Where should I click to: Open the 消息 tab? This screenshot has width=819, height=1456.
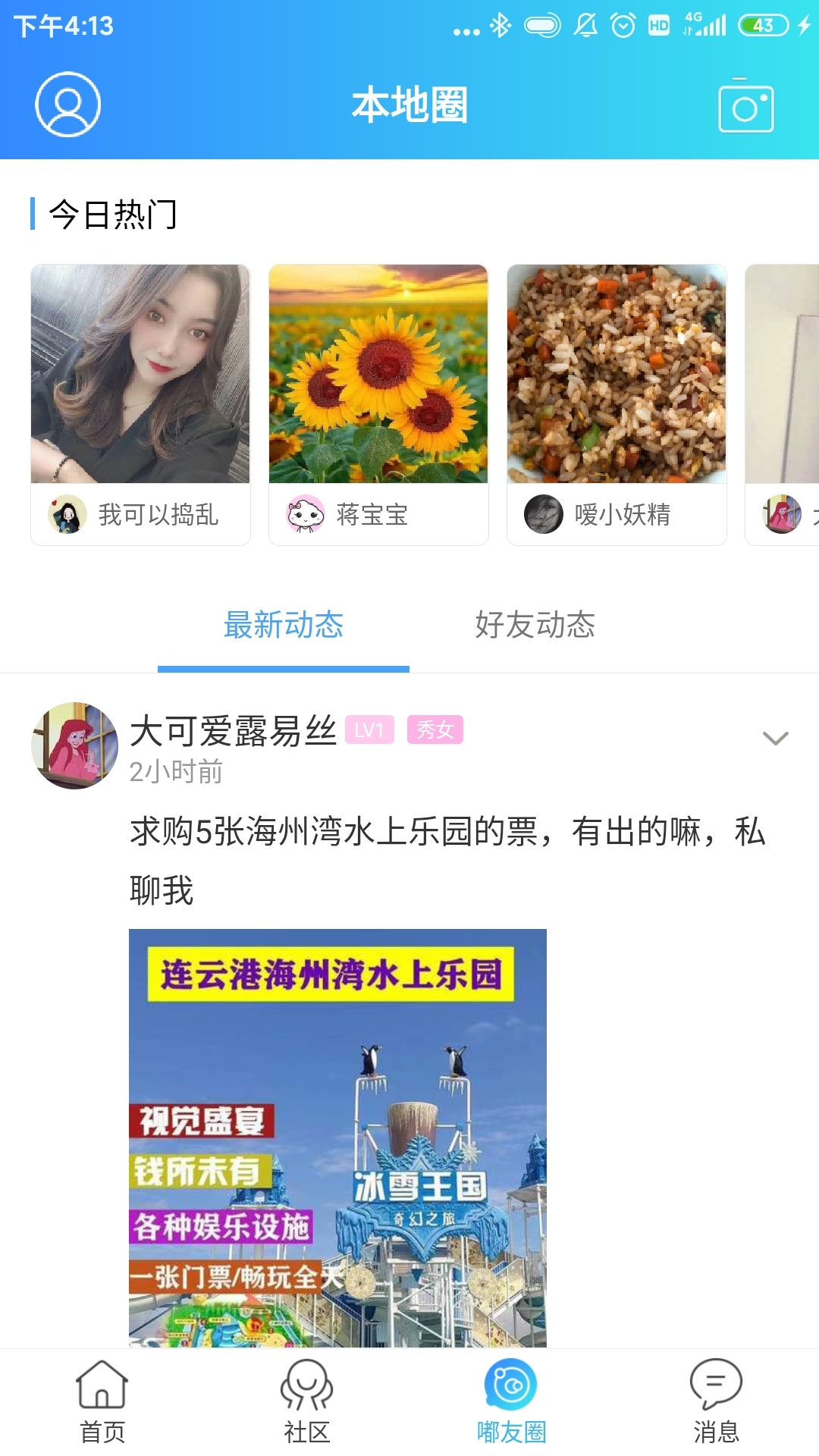click(717, 1402)
